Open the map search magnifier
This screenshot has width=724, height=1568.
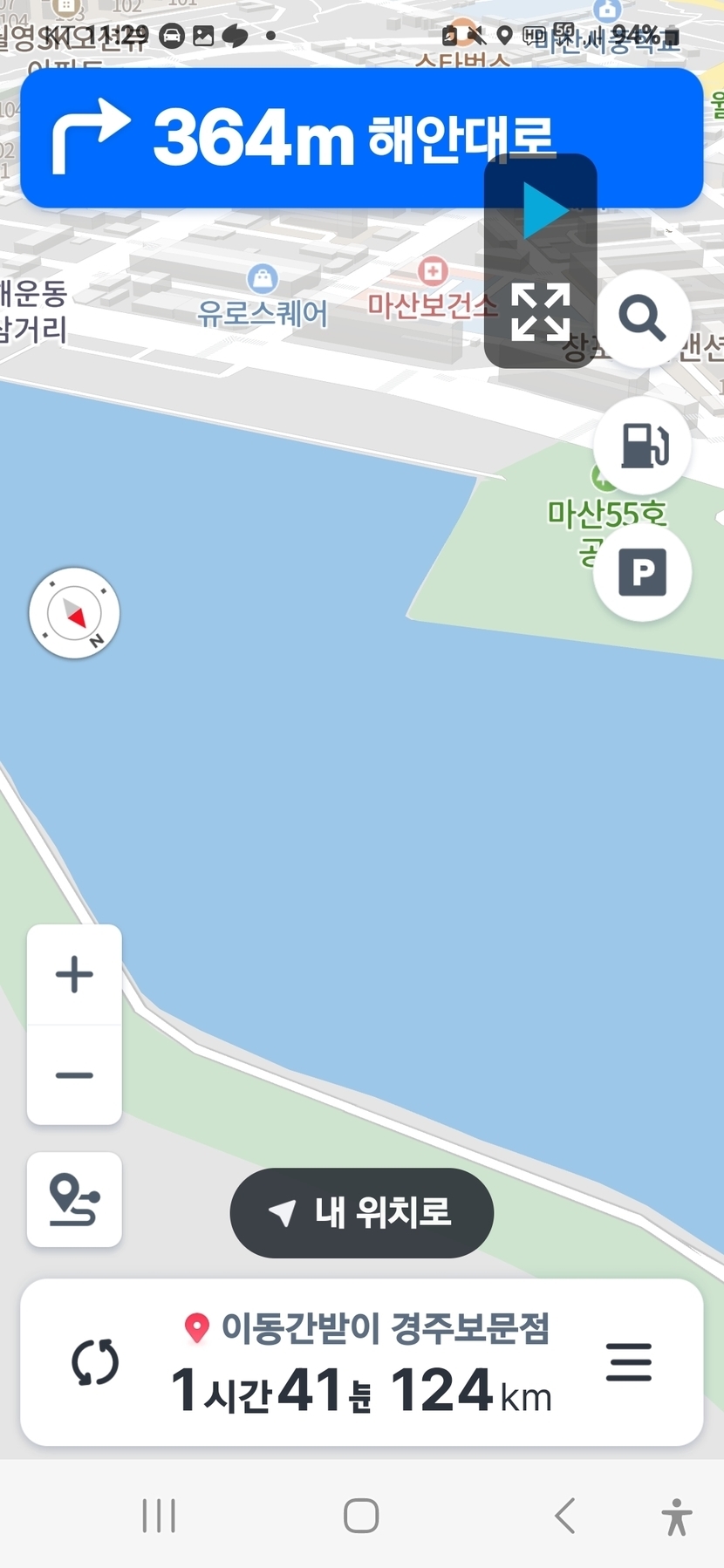[643, 318]
